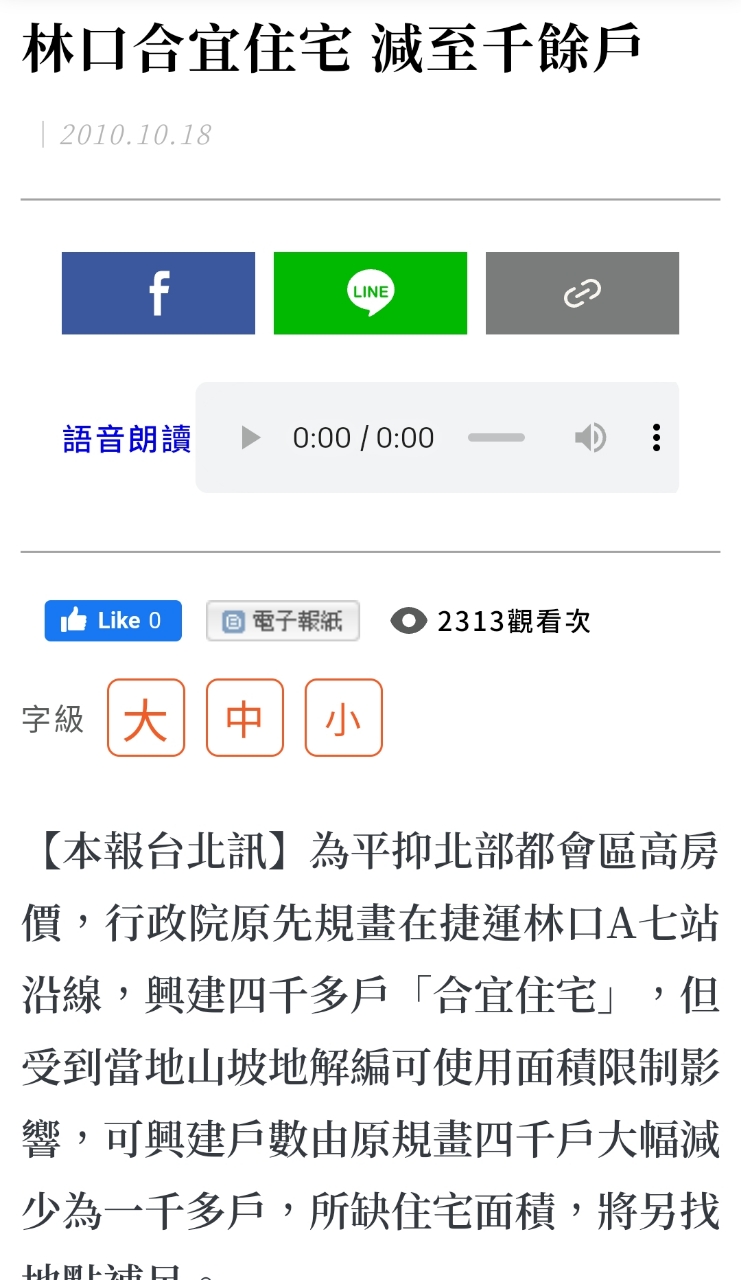Copy the article link

[x=582, y=293]
